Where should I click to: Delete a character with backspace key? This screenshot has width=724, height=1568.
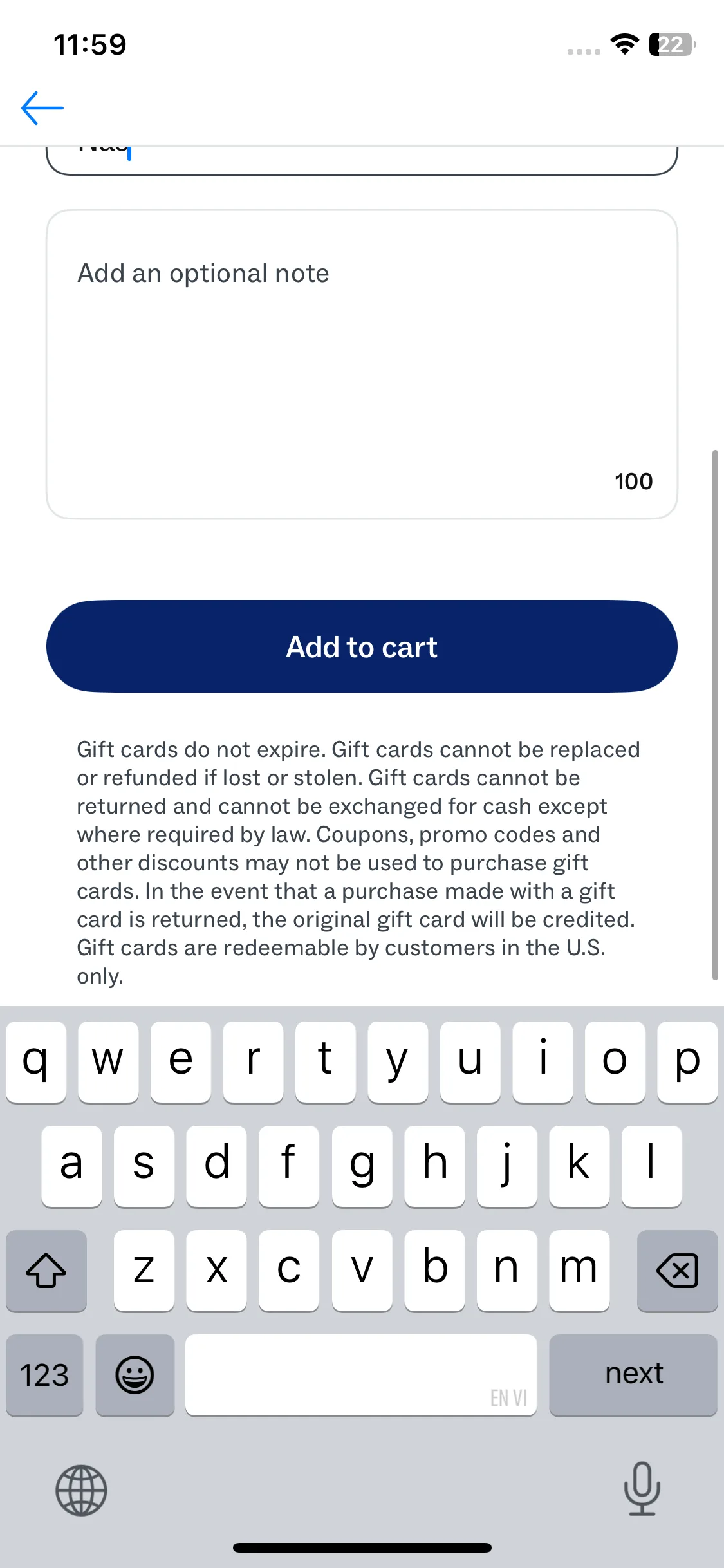tap(676, 1270)
